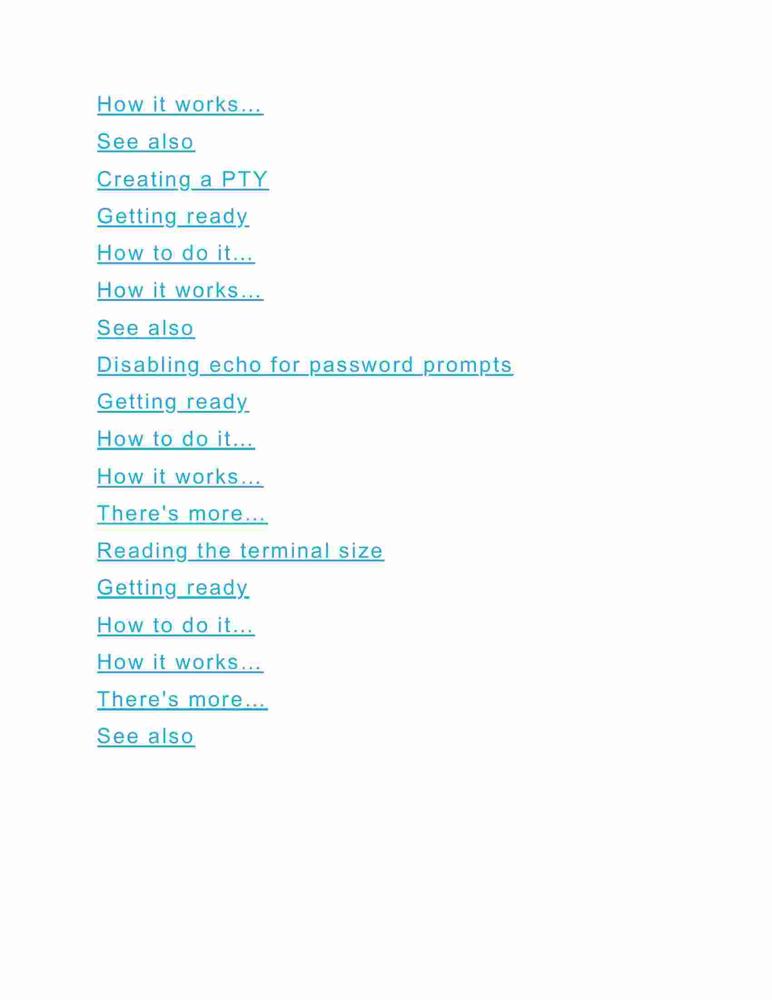Open Disabling echo for password prompts
The width and height of the screenshot is (772, 1000).
tap(305, 365)
